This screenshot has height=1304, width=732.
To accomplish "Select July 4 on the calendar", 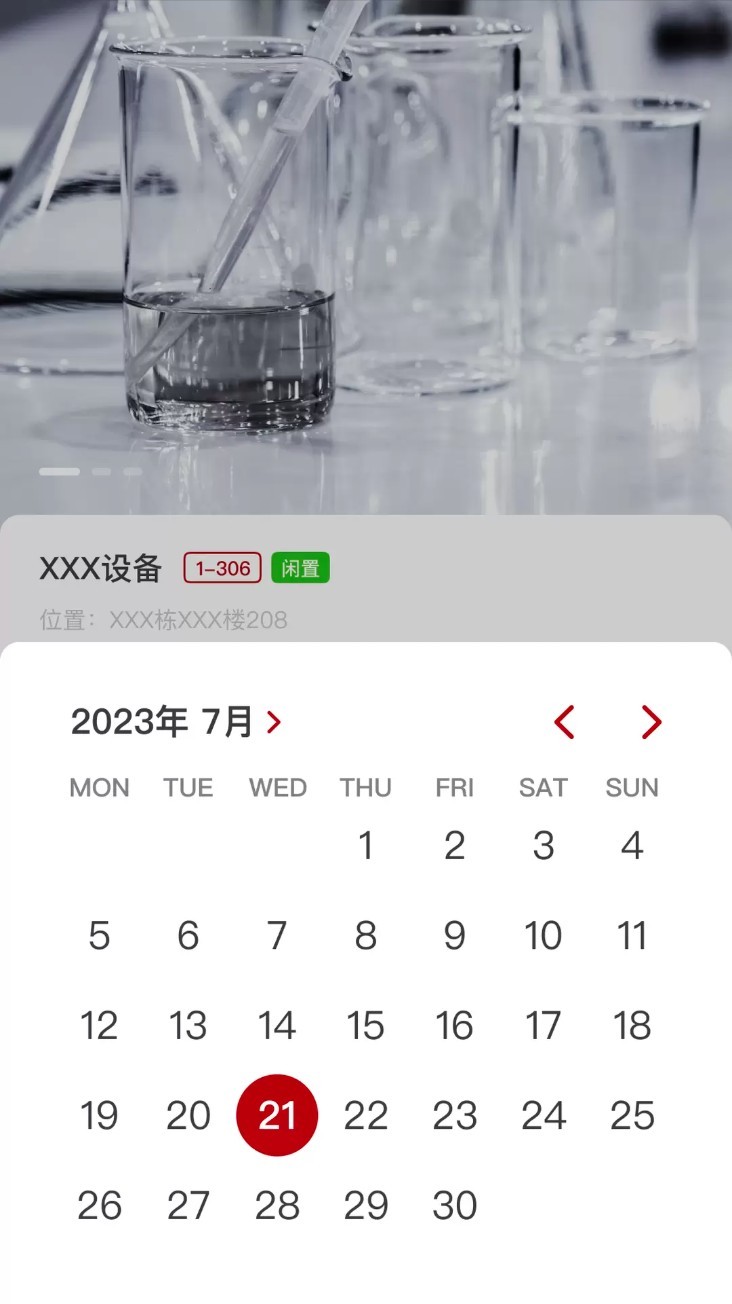I will (631, 845).
